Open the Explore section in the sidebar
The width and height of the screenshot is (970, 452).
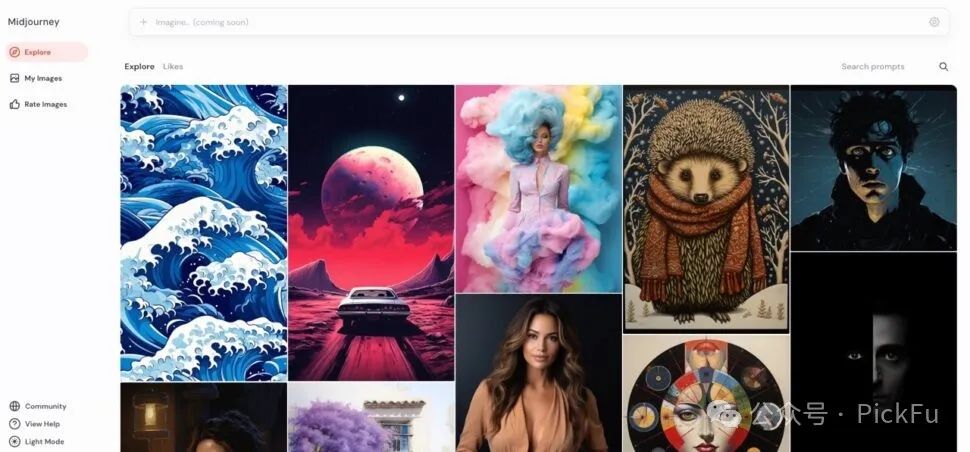click(x=37, y=52)
